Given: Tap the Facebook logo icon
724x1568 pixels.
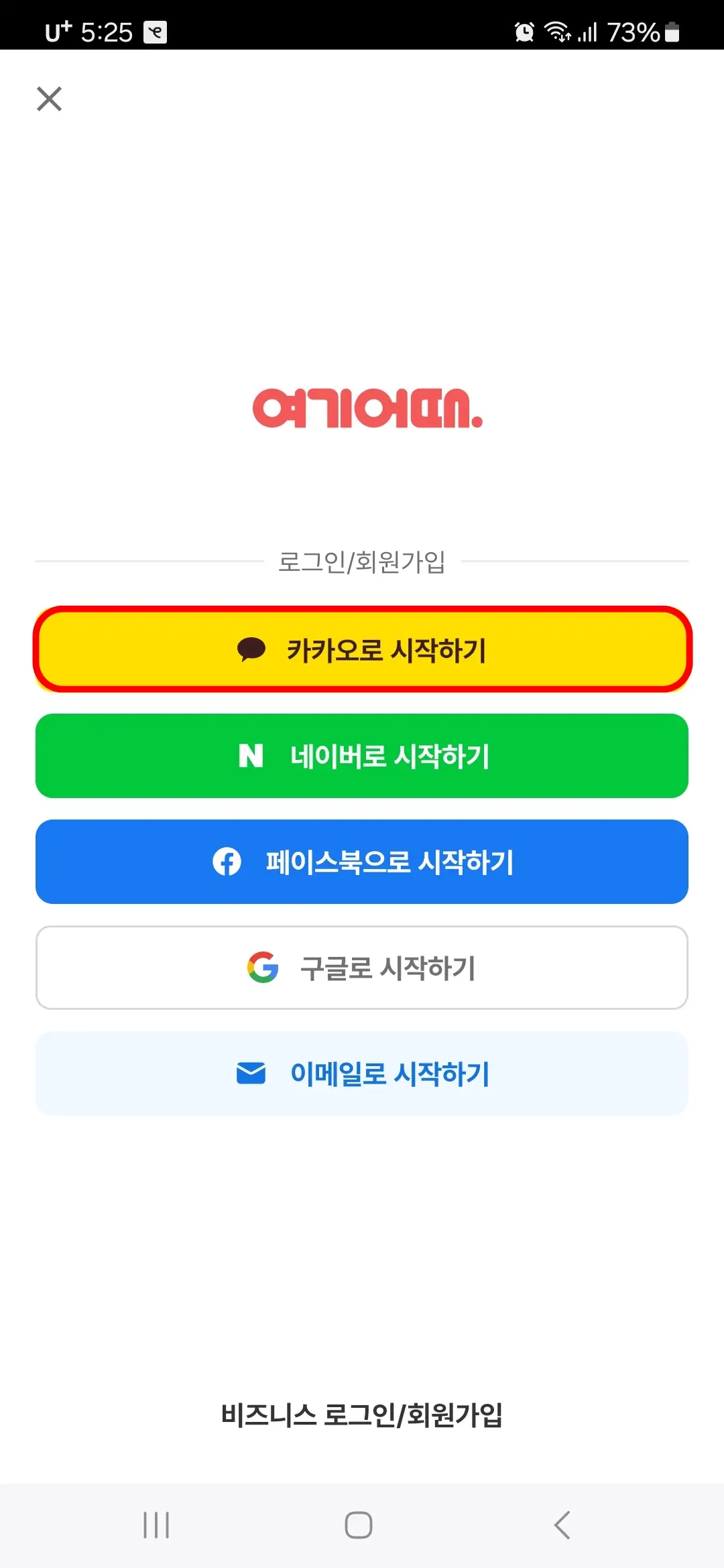Looking at the screenshot, I should (229, 862).
